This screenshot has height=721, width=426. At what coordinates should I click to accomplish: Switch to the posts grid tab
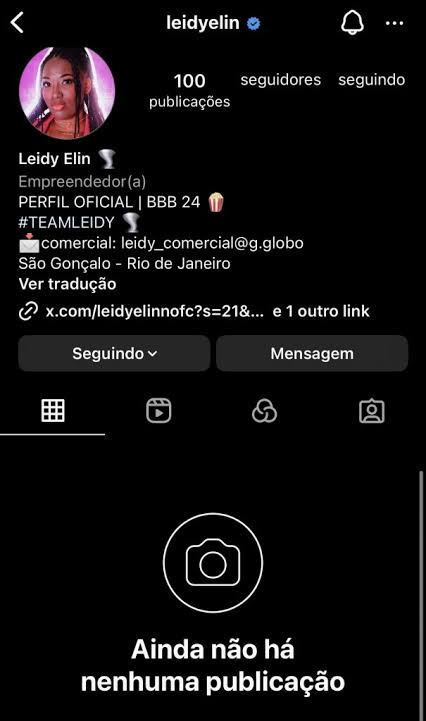(53, 411)
